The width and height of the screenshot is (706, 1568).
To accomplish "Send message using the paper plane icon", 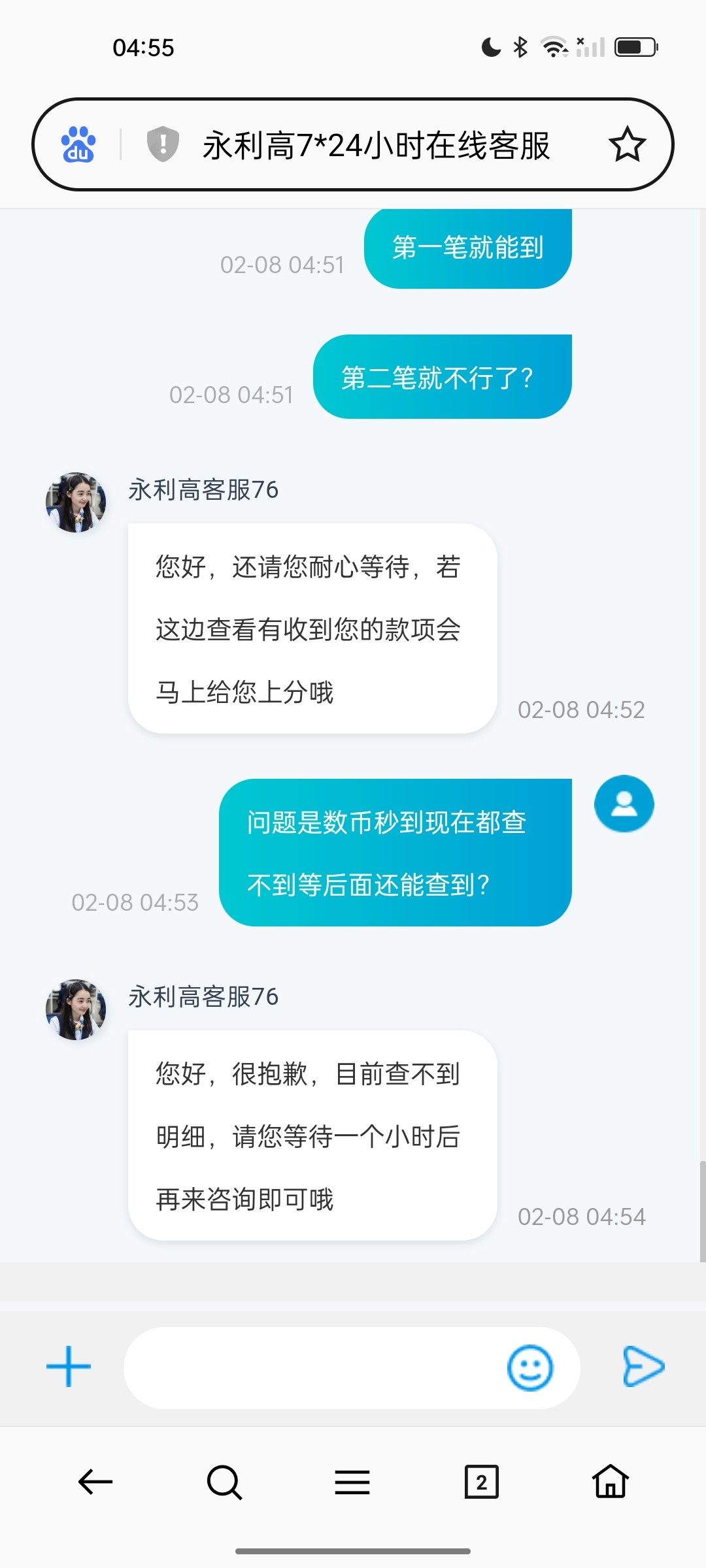I will [643, 1365].
